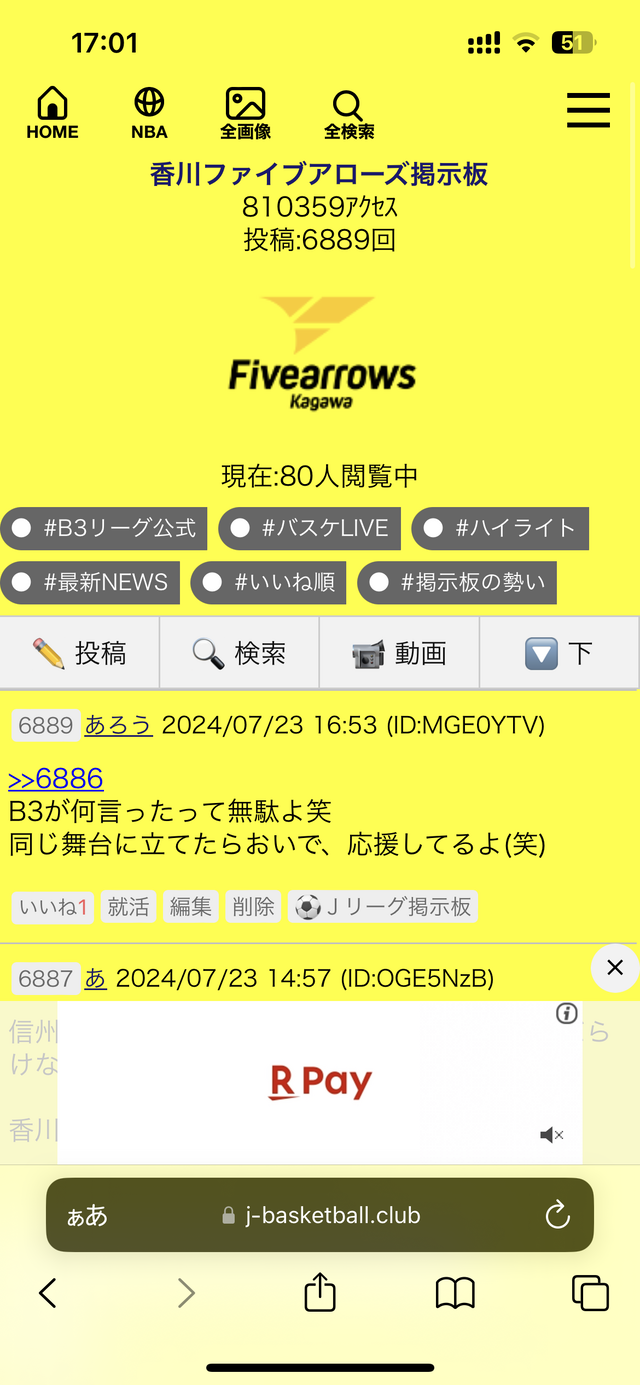Select the #ハイライト chip
Screen dimensions: 640x1385
pos(500,529)
